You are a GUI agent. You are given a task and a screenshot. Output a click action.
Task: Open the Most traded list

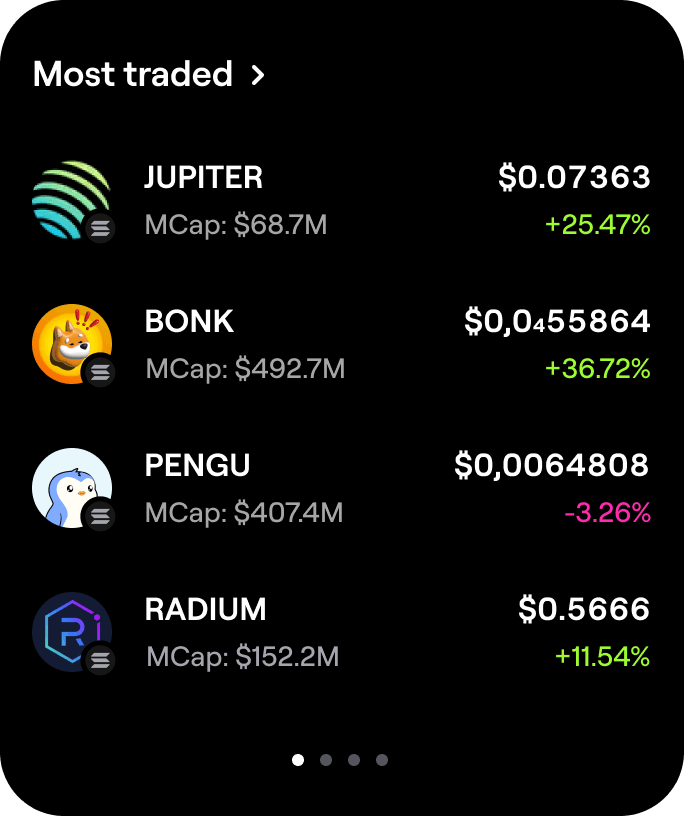(x=149, y=75)
